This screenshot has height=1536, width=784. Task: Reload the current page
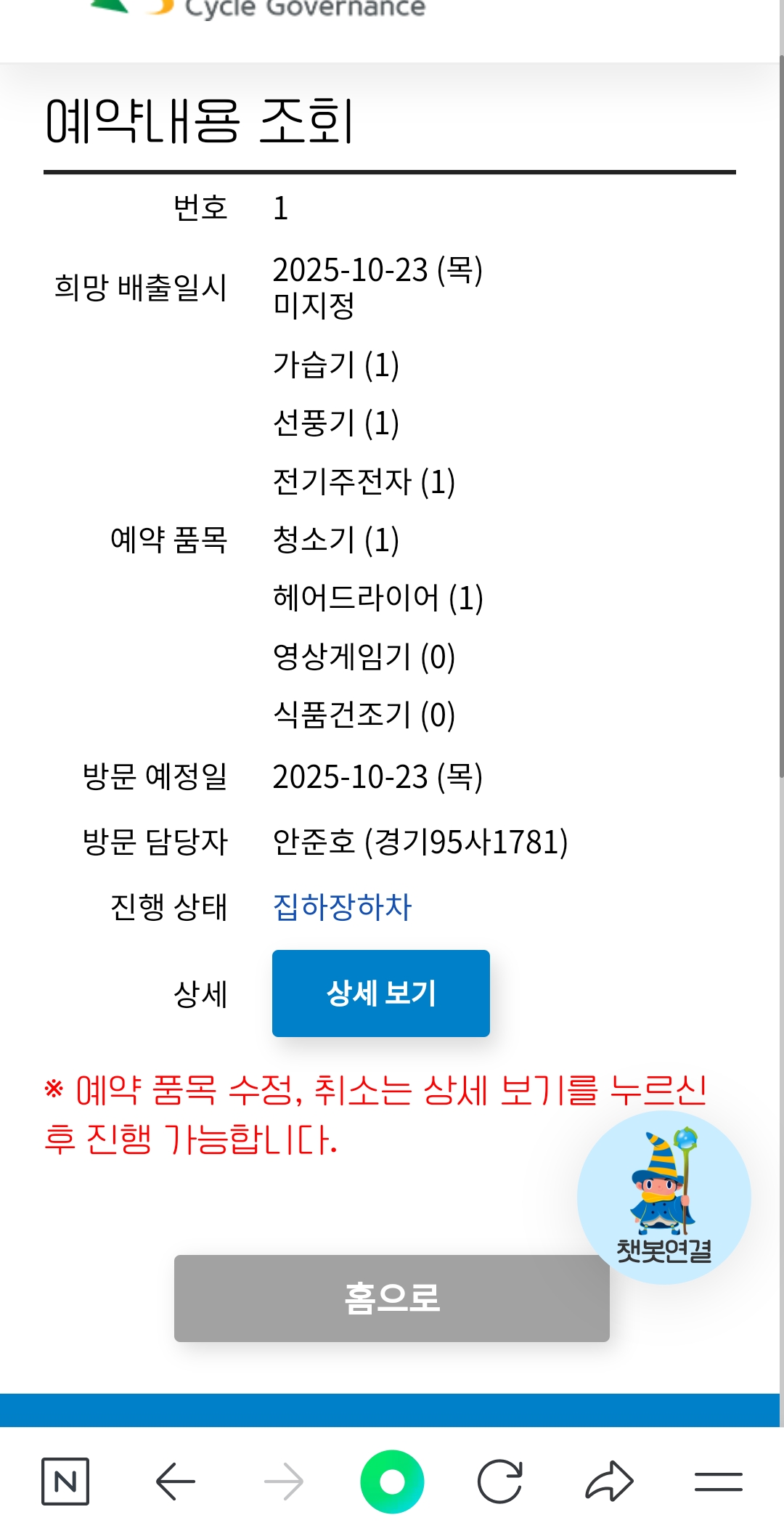[500, 1481]
